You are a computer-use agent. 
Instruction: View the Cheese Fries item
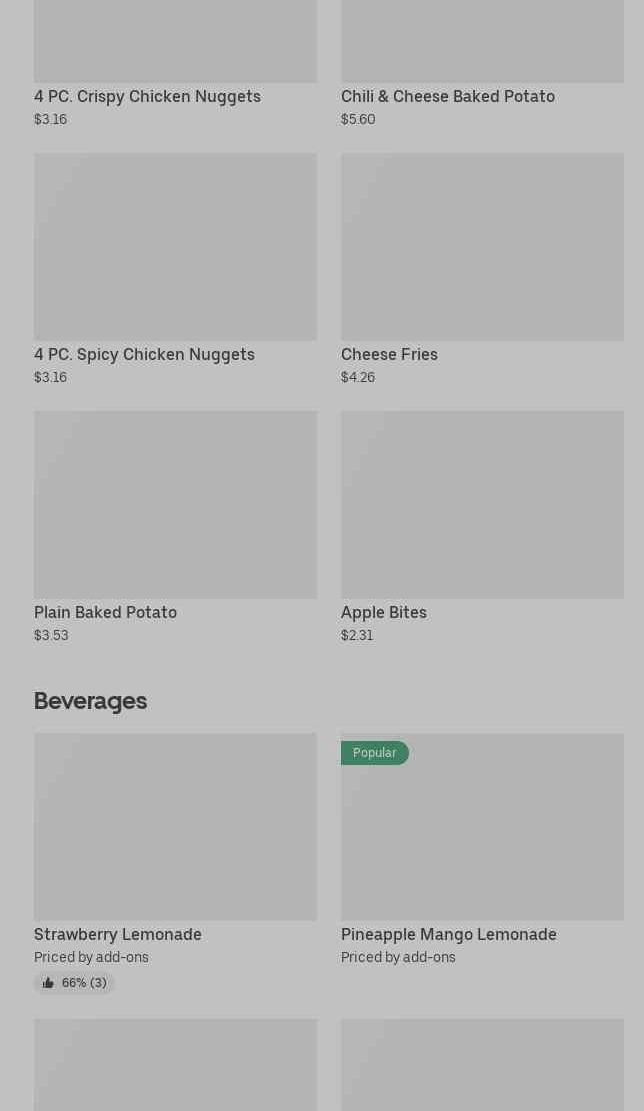pos(482,269)
